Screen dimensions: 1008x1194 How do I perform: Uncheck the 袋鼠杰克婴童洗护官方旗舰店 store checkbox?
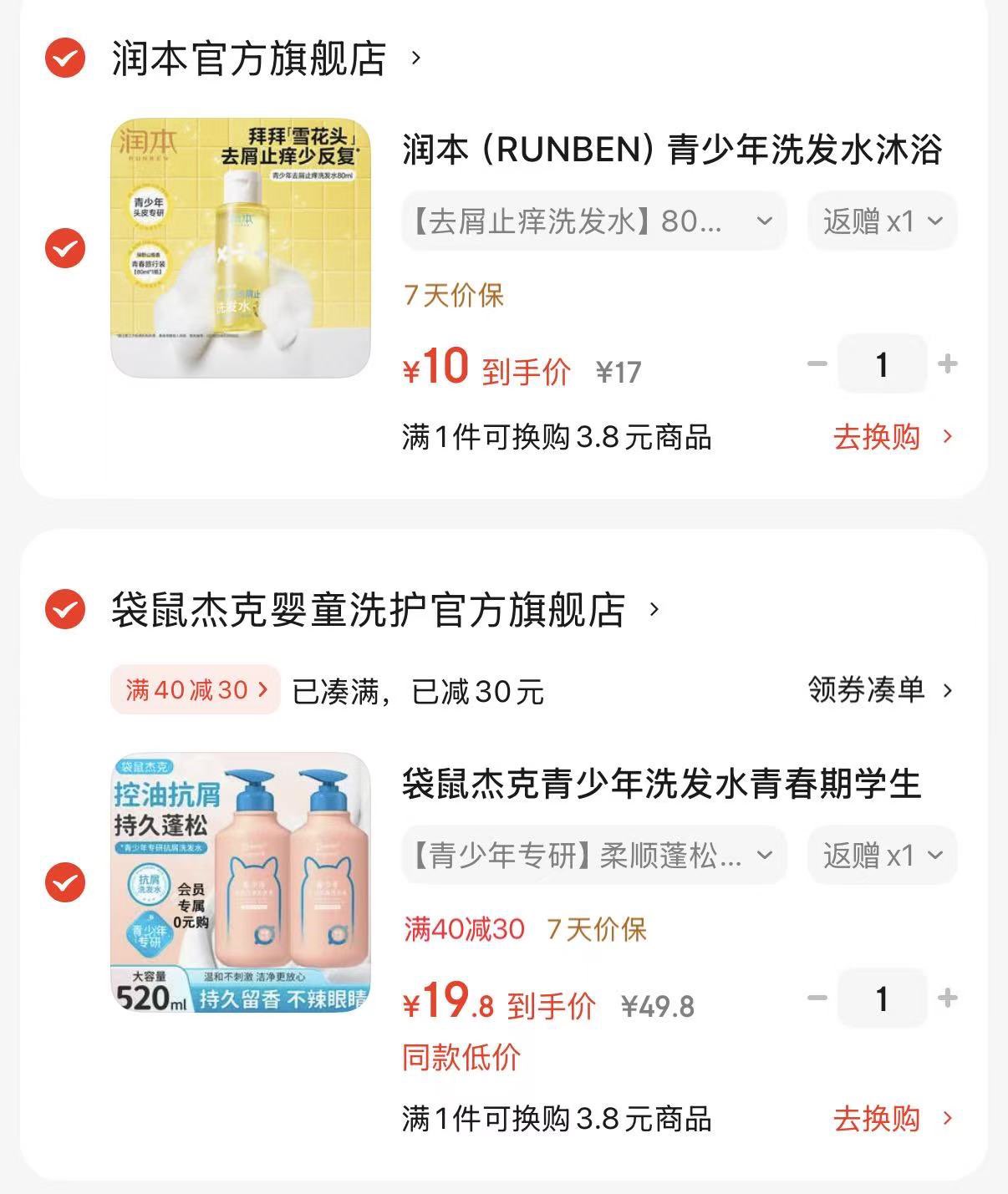point(65,609)
